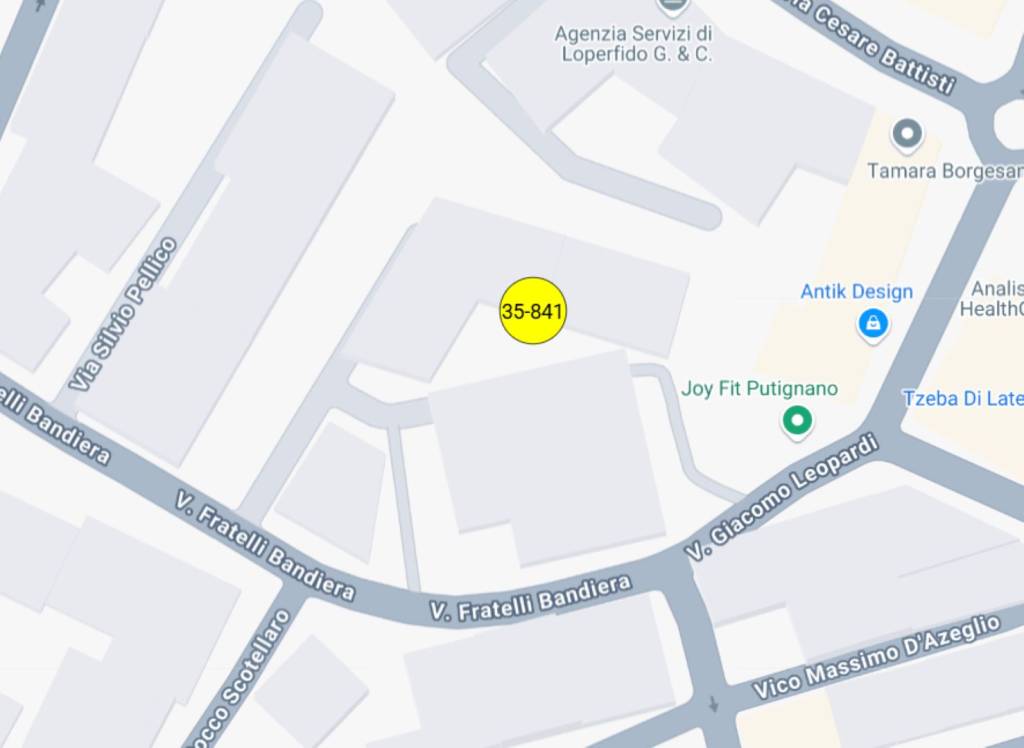Image resolution: width=1024 pixels, height=748 pixels.
Task: Select the Joy Fit Putignano pin
Action: point(797,421)
